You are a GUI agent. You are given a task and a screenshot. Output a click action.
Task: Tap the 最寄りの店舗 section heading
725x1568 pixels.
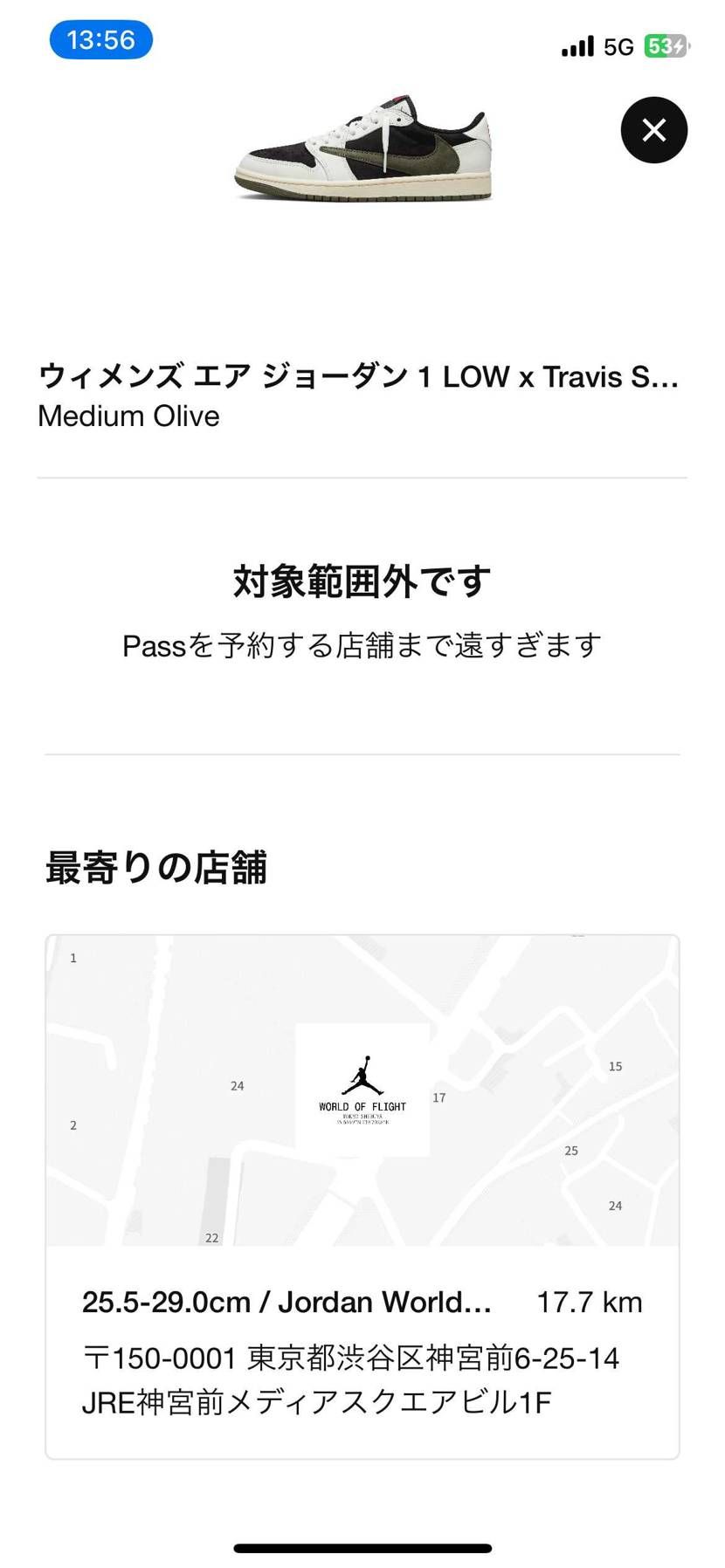pos(155,868)
